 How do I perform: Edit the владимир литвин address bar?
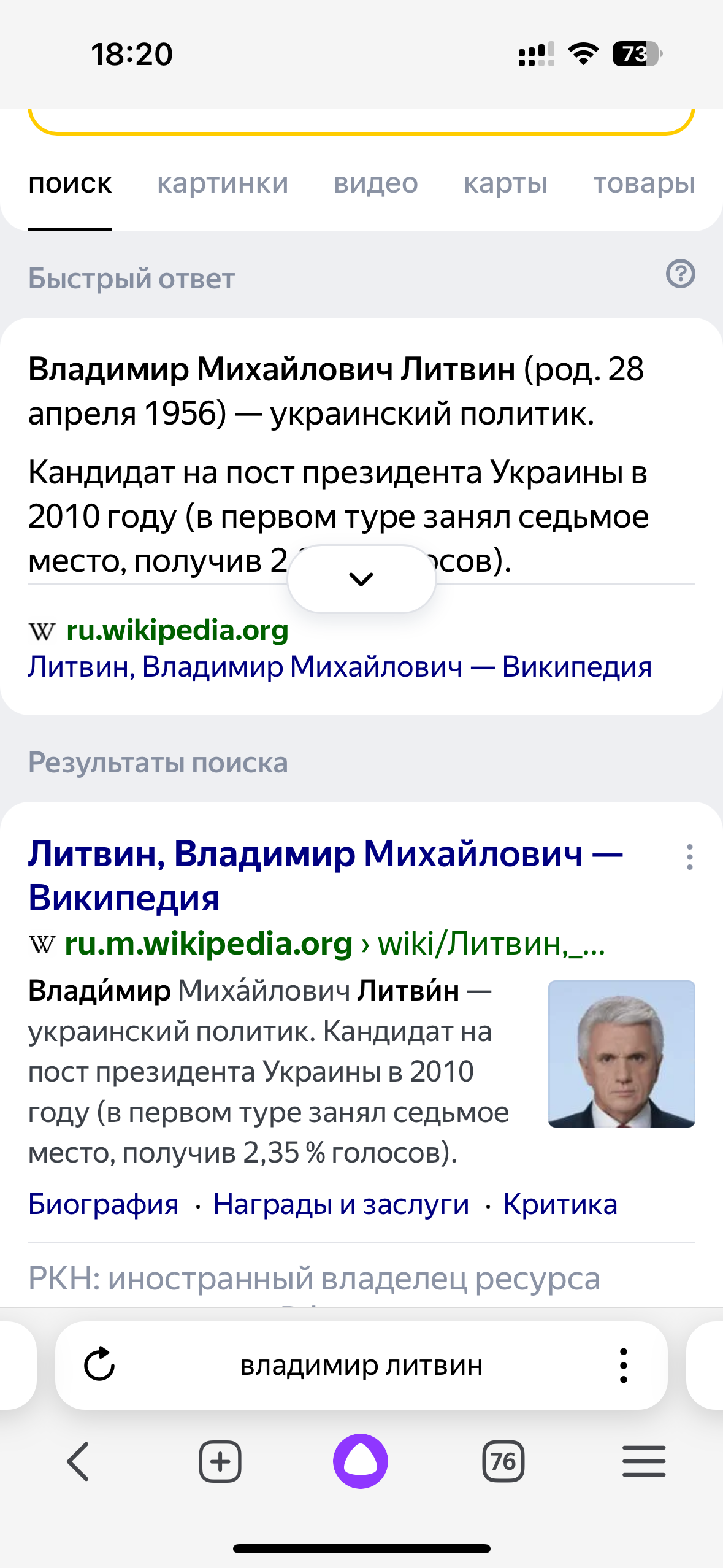coord(361,1365)
